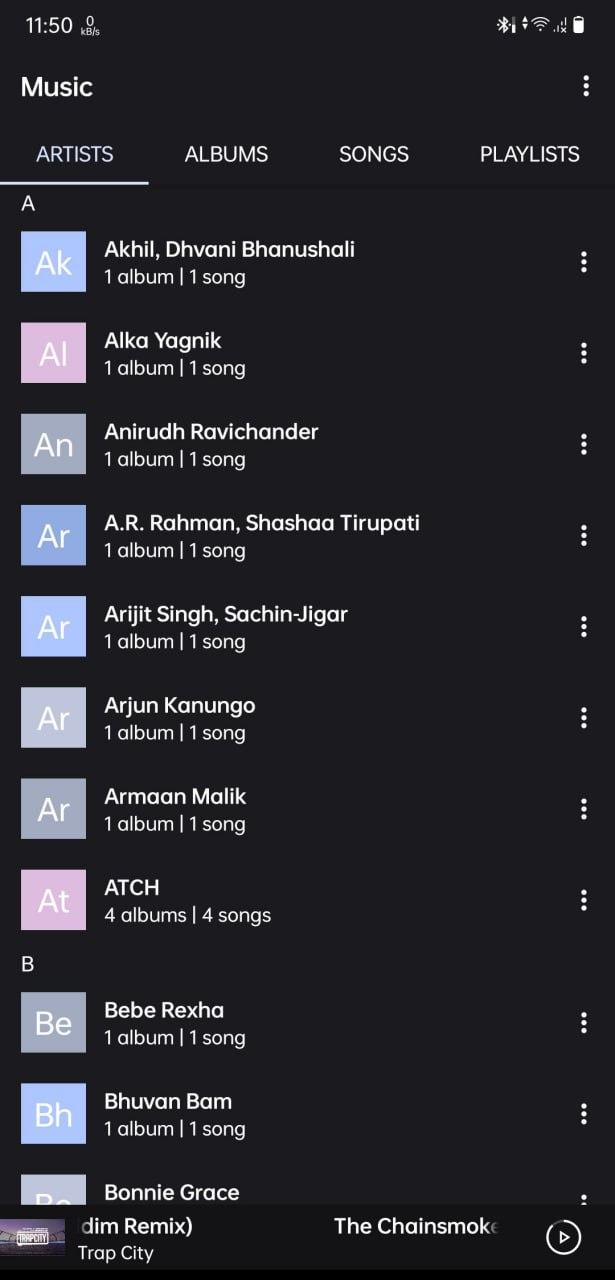This screenshot has width=615, height=1280.
Task: Open more options for Bhuvan Bam
Action: click(584, 1114)
